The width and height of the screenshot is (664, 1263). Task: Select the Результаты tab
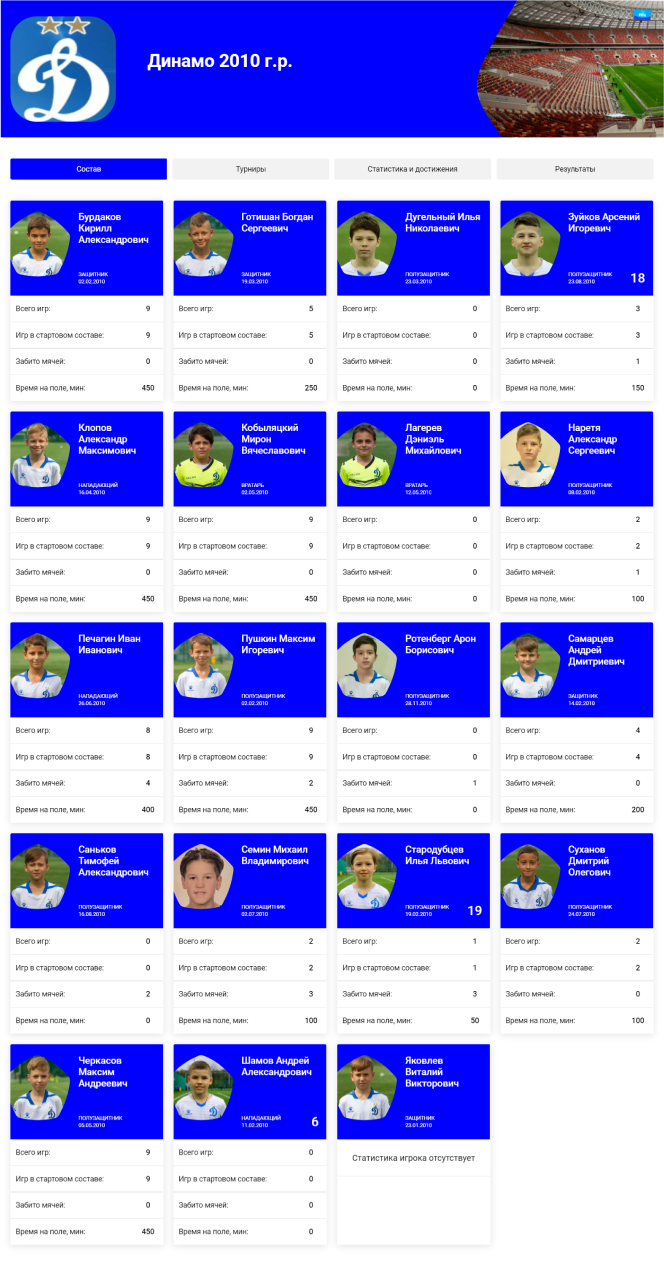[574, 169]
